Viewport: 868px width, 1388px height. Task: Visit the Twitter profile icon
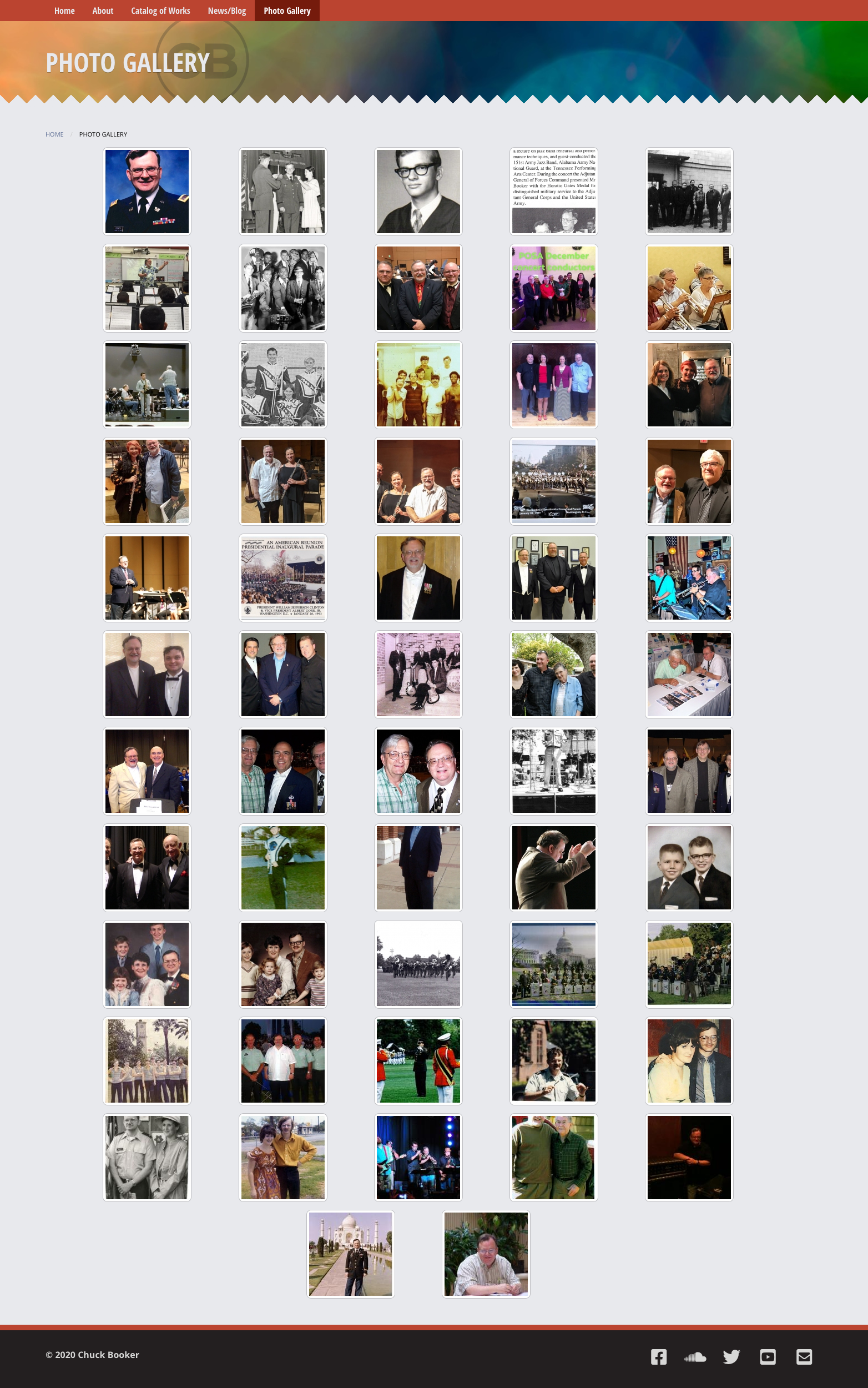click(x=731, y=1356)
